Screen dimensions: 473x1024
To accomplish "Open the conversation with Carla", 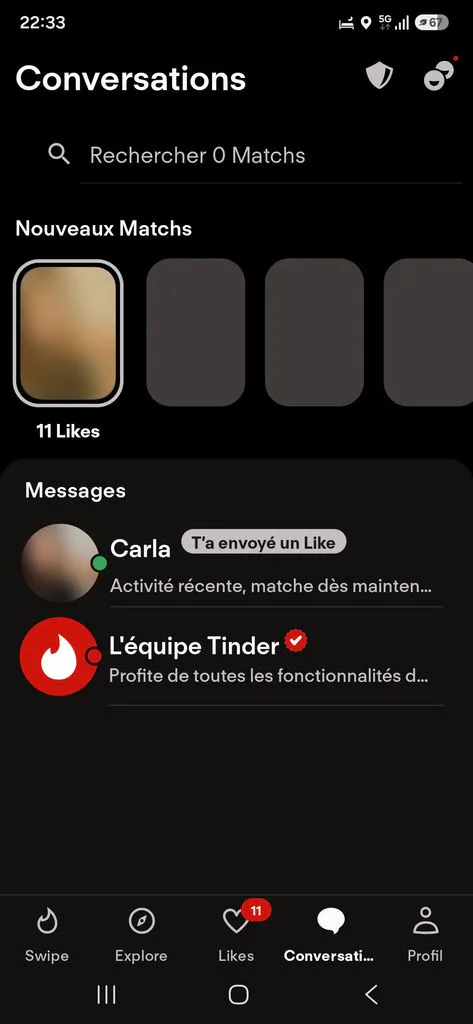I will (x=232, y=564).
